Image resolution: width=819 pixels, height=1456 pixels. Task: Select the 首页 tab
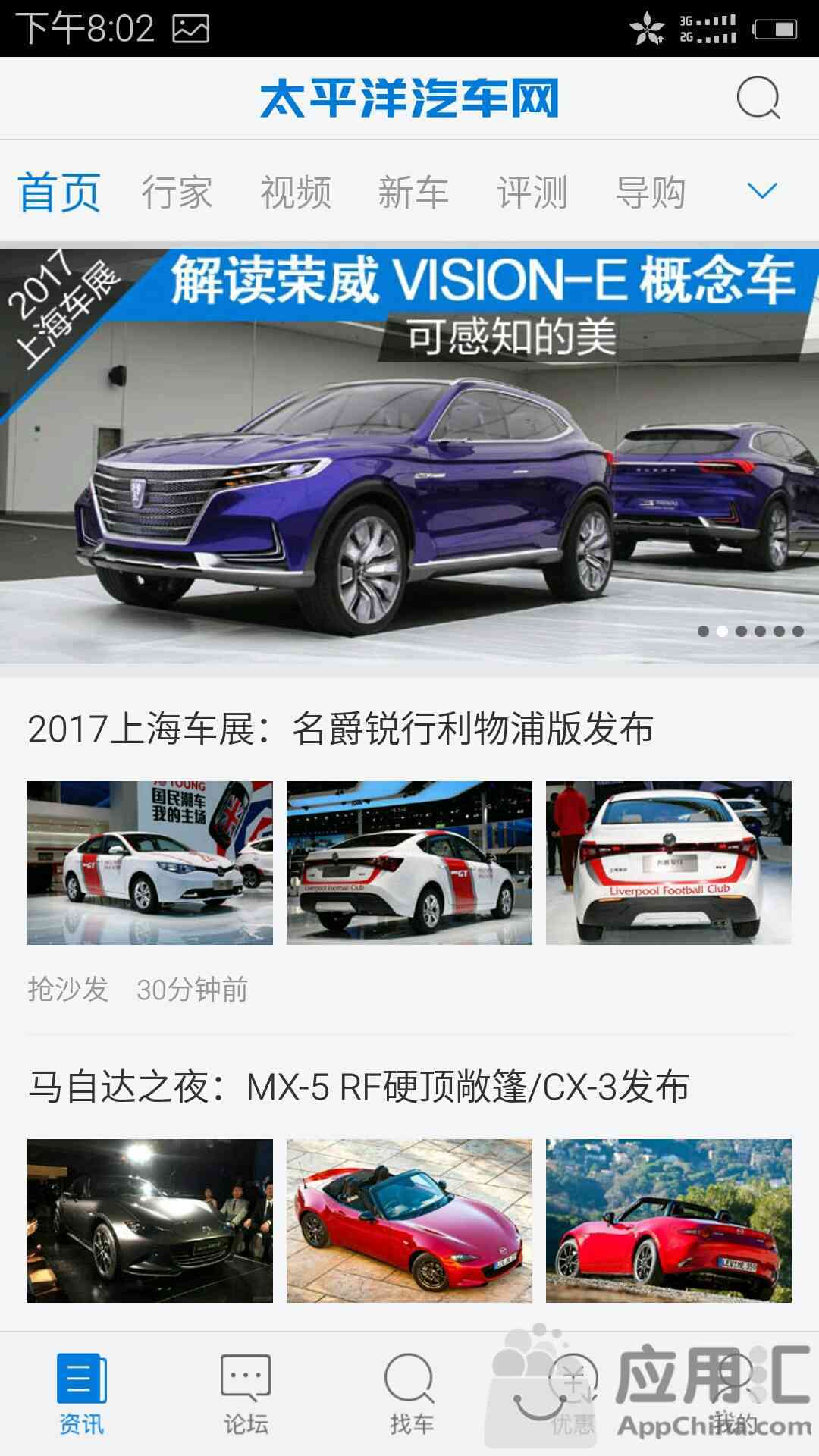pos(59,192)
